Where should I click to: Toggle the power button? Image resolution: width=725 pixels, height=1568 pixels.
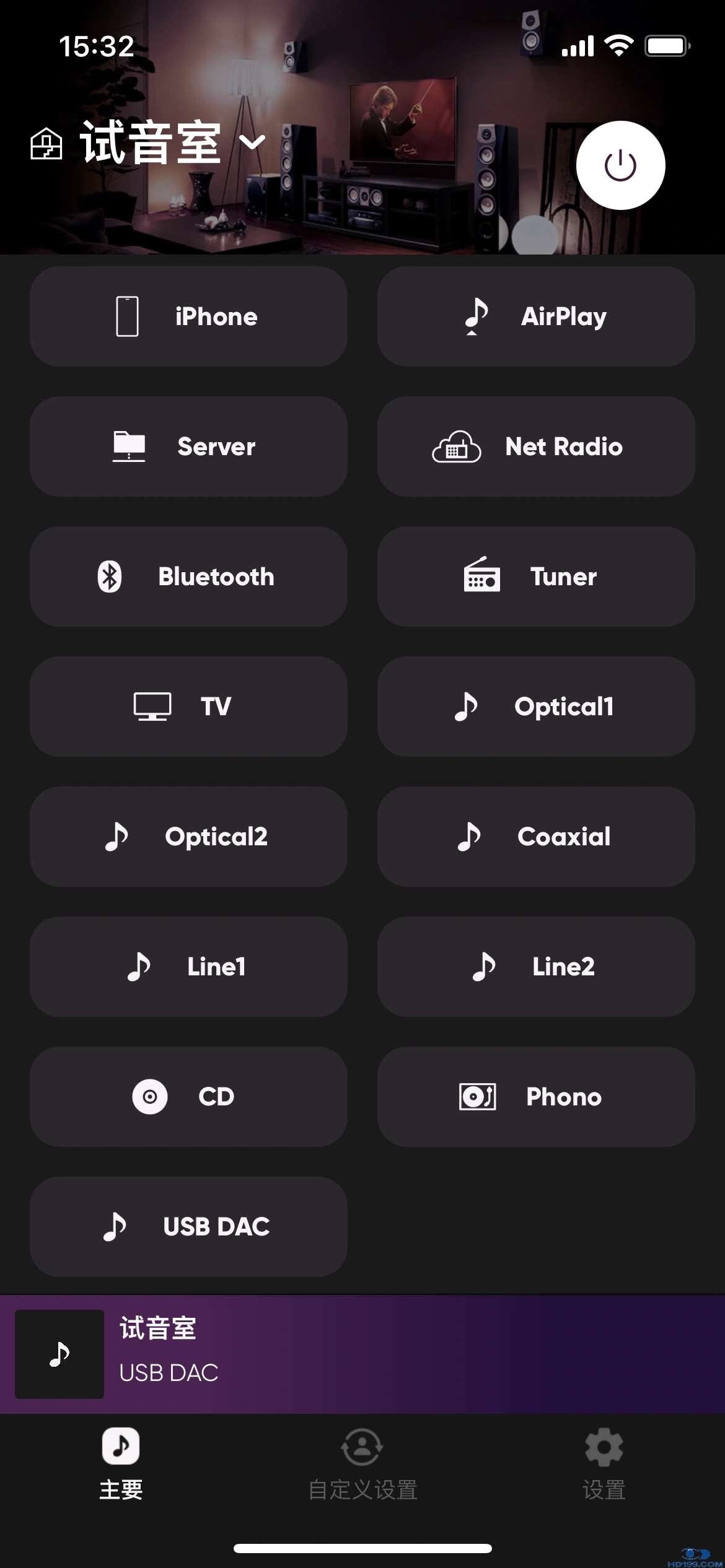620,165
